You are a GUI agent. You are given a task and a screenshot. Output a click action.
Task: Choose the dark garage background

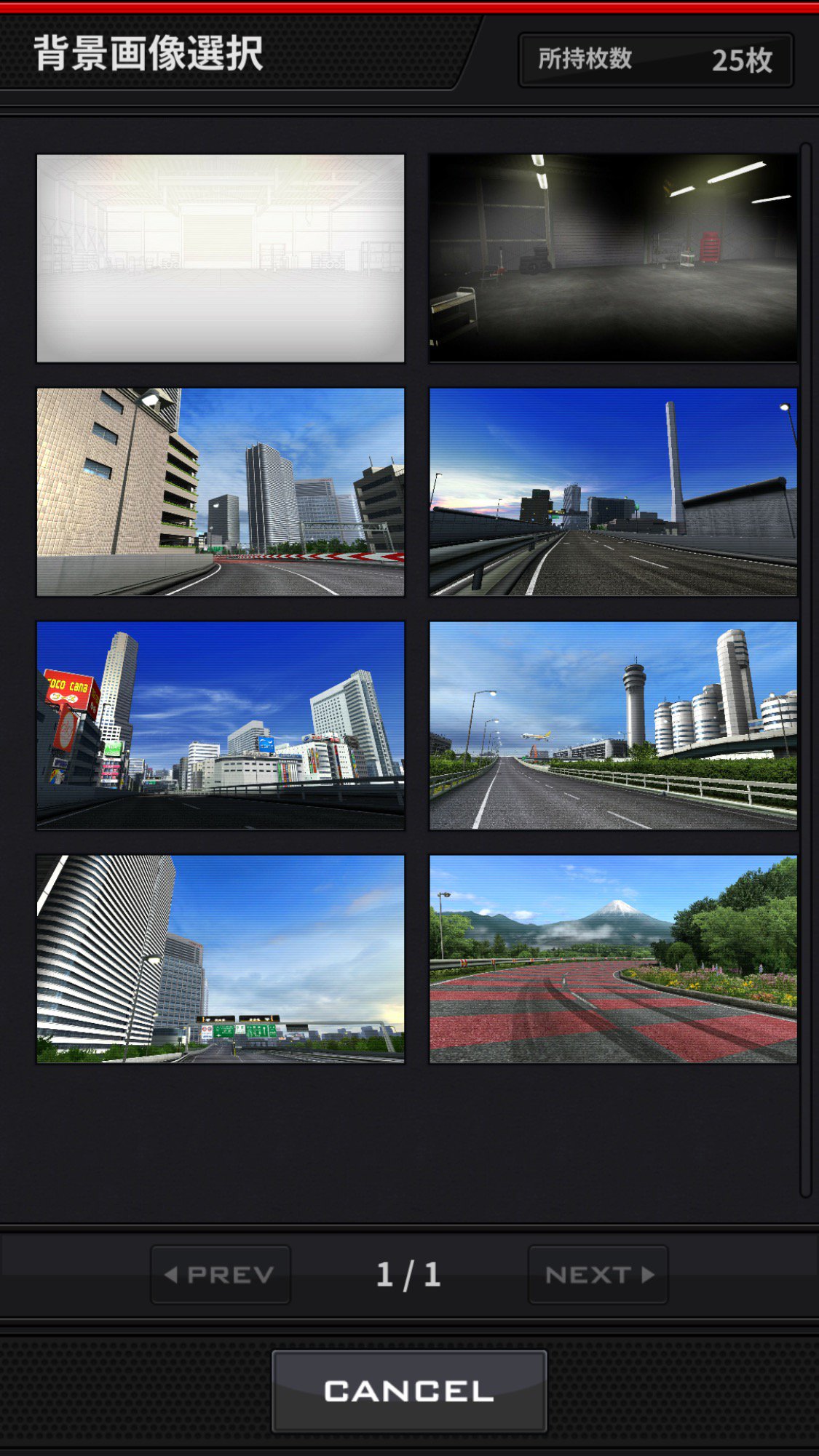tap(613, 258)
